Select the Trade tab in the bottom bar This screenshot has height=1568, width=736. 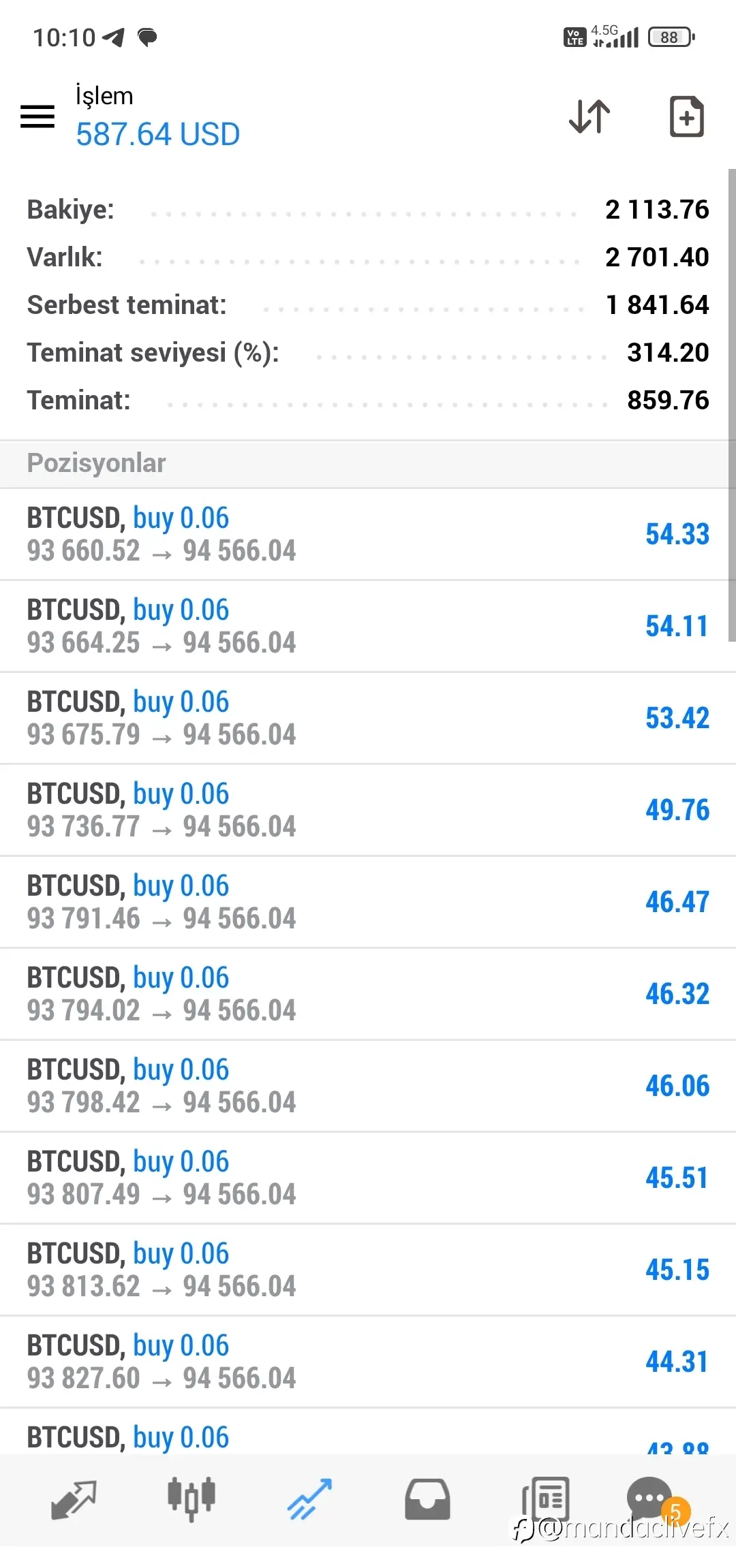click(309, 1499)
